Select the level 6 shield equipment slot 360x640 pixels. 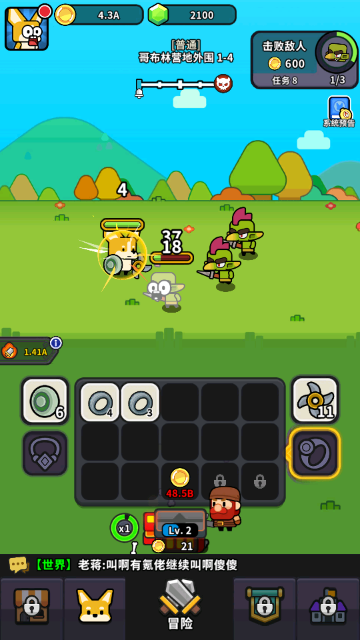[x=45, y=401]
